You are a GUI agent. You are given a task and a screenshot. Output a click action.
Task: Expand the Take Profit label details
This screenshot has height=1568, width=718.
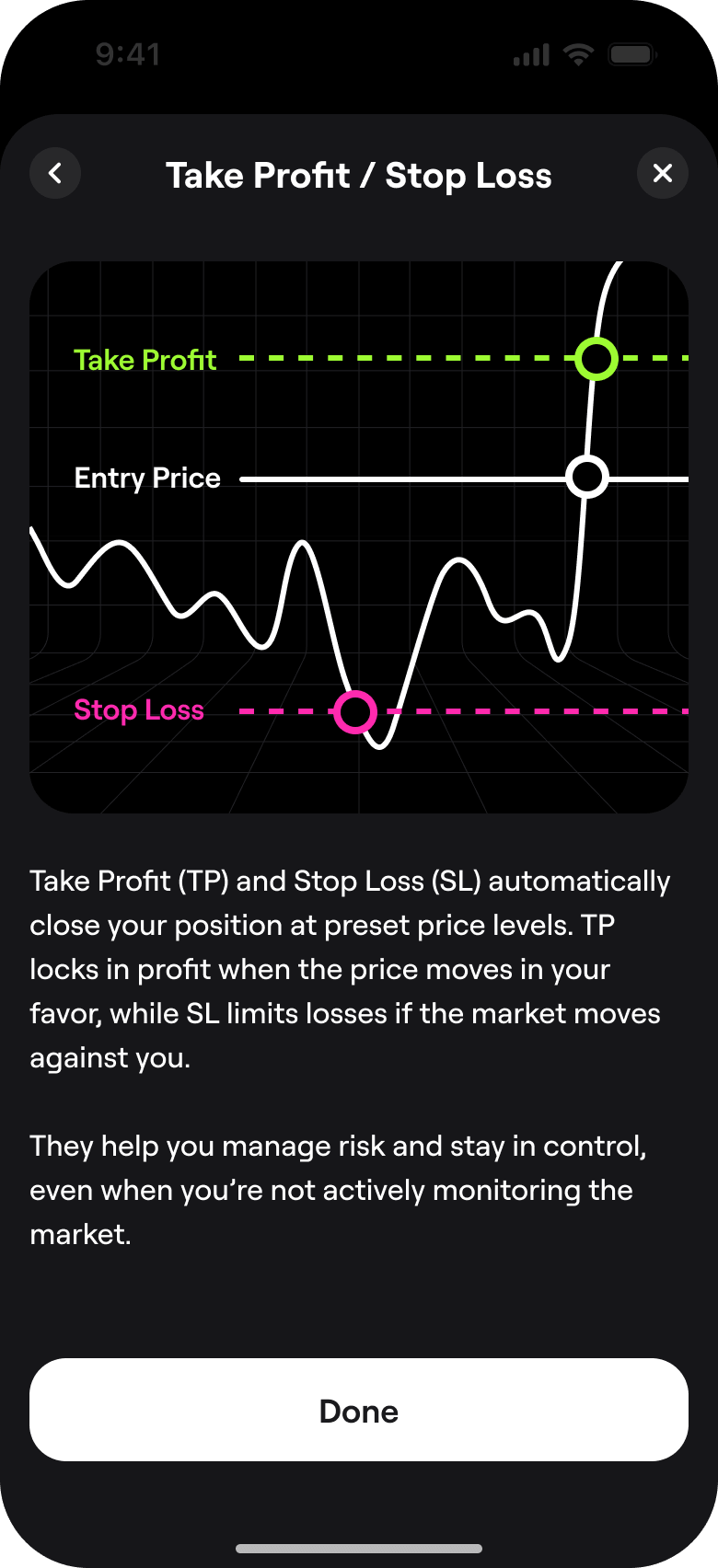coord(145,360)
